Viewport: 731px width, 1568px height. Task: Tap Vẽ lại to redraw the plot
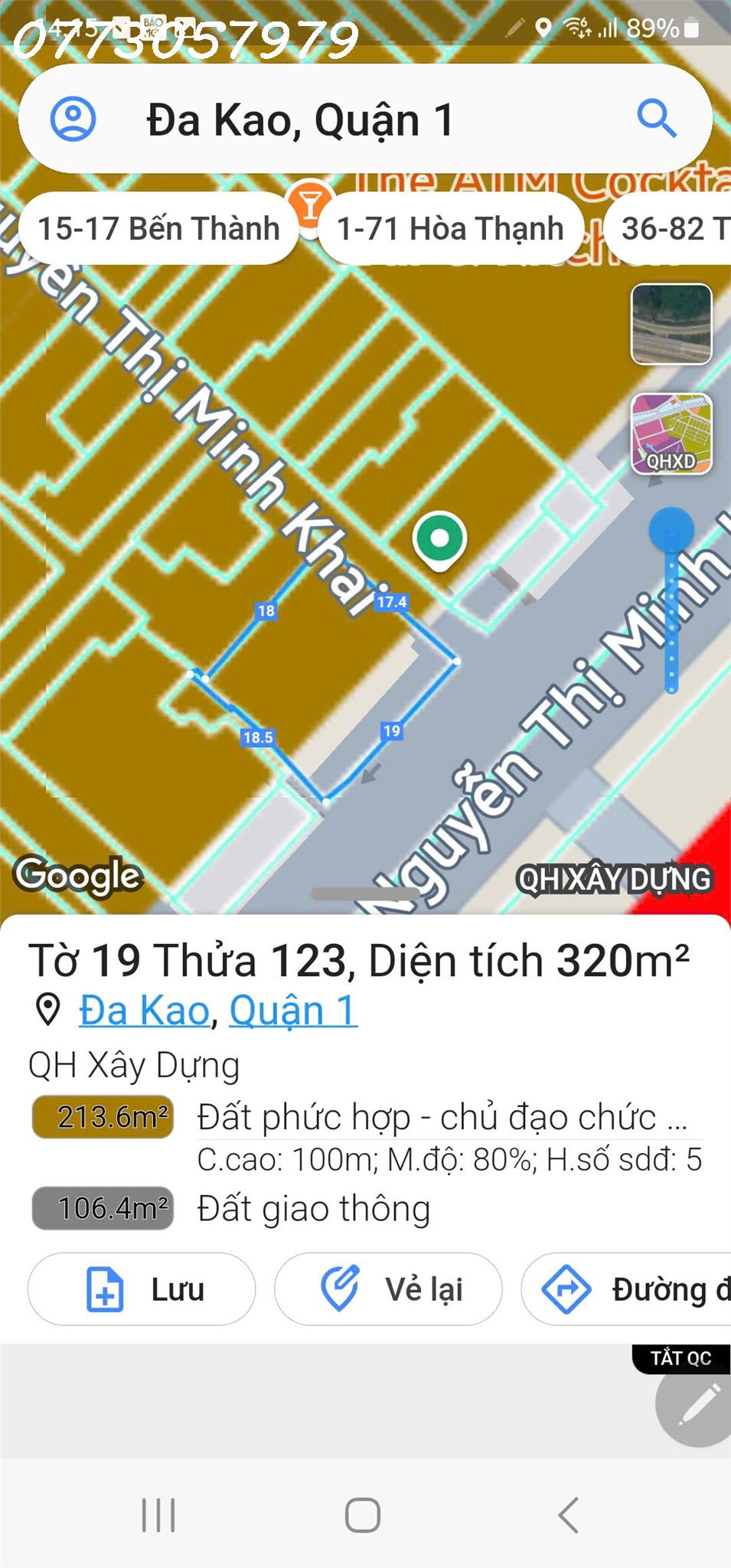click(388, 1289)
